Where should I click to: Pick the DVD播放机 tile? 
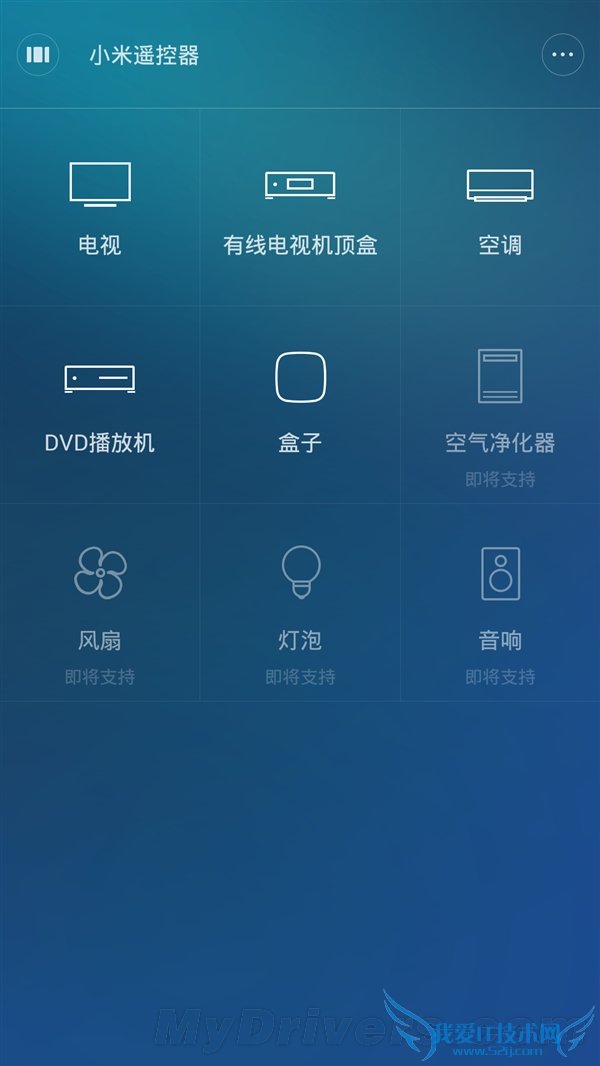pos(100,404)
